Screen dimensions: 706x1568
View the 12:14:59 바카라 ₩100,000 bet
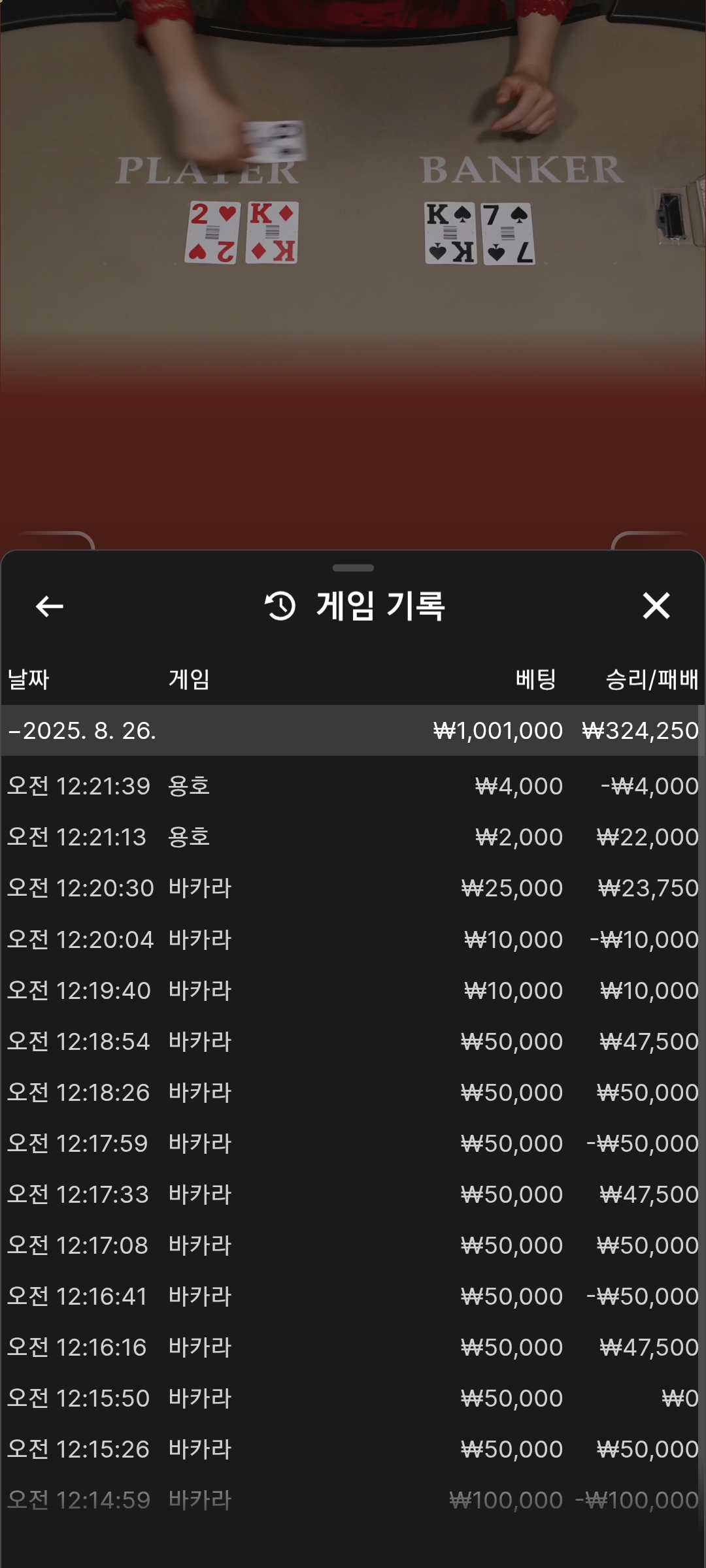pos(353,1500)
